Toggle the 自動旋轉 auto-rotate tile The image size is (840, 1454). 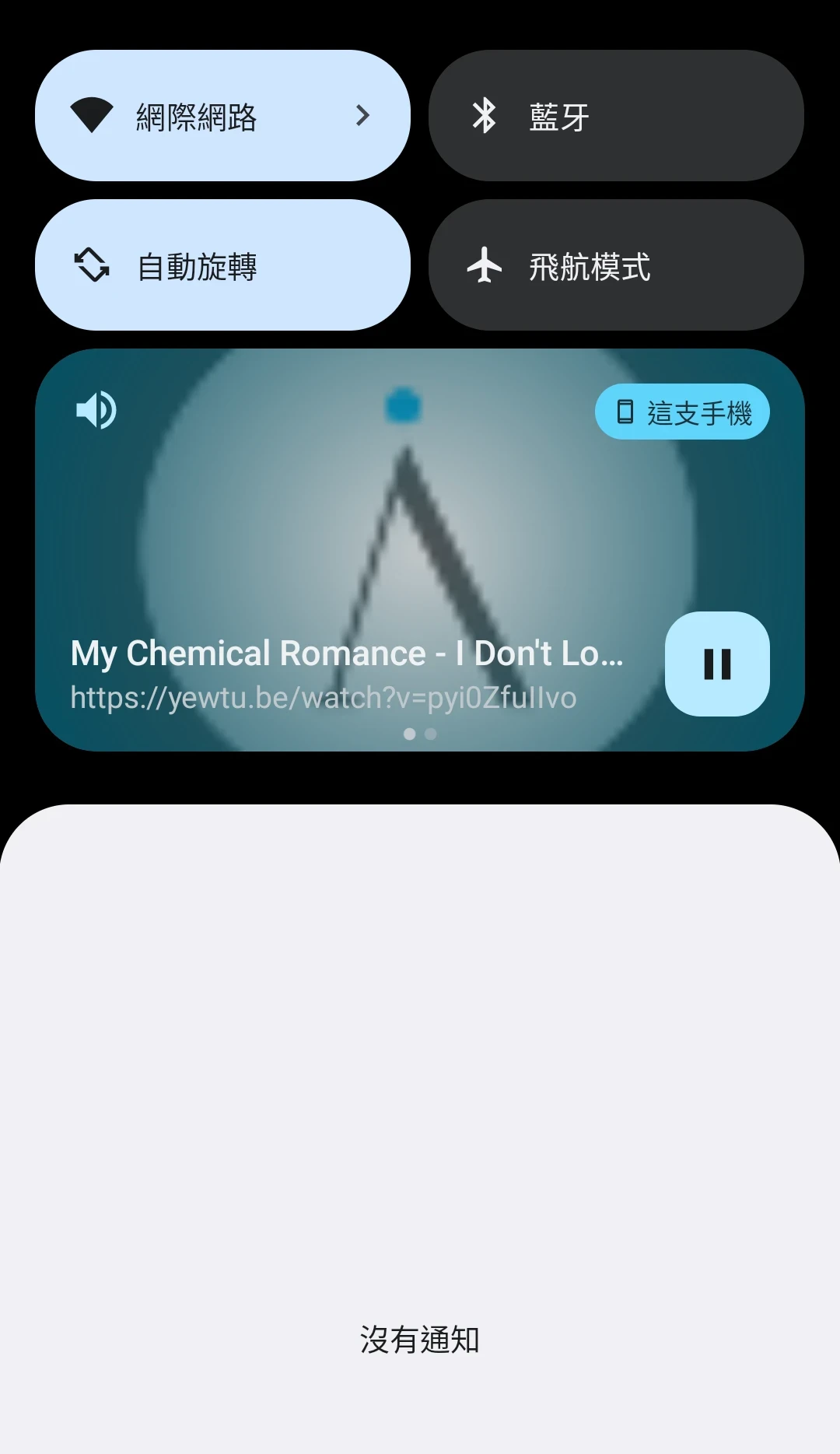(222, 265)
